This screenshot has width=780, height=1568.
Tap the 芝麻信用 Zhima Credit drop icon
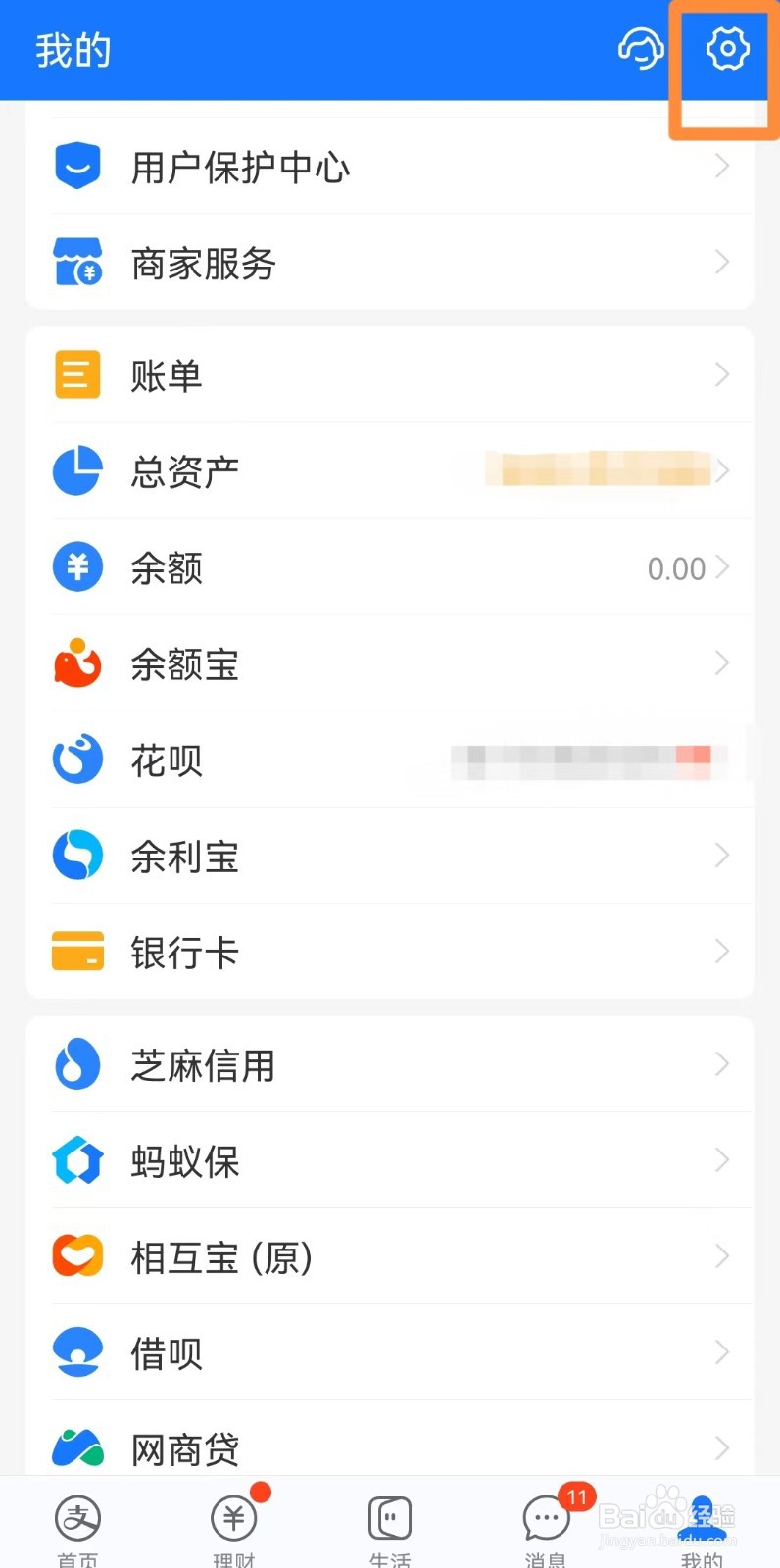(77, 1064)
